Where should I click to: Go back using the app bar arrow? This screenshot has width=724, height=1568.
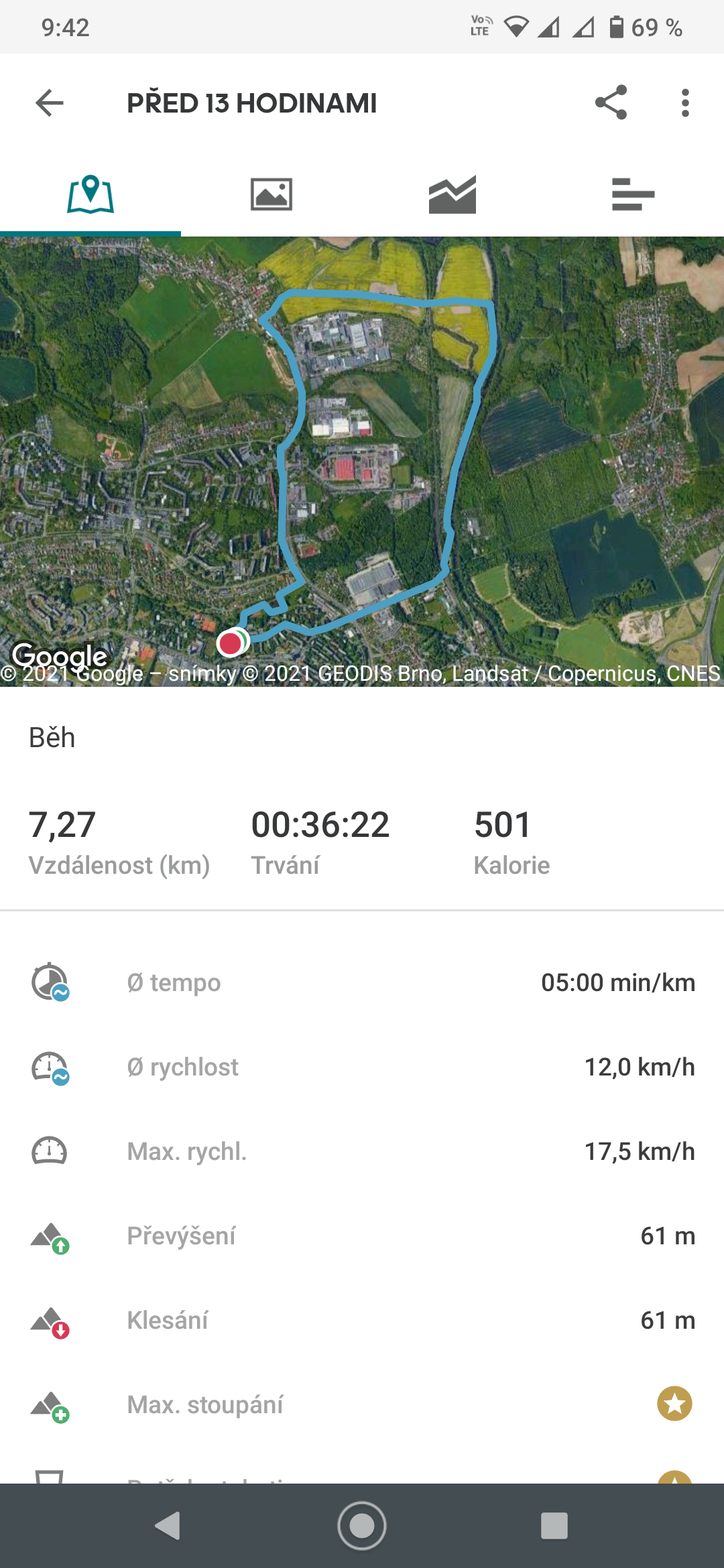(x=50, y=103)
